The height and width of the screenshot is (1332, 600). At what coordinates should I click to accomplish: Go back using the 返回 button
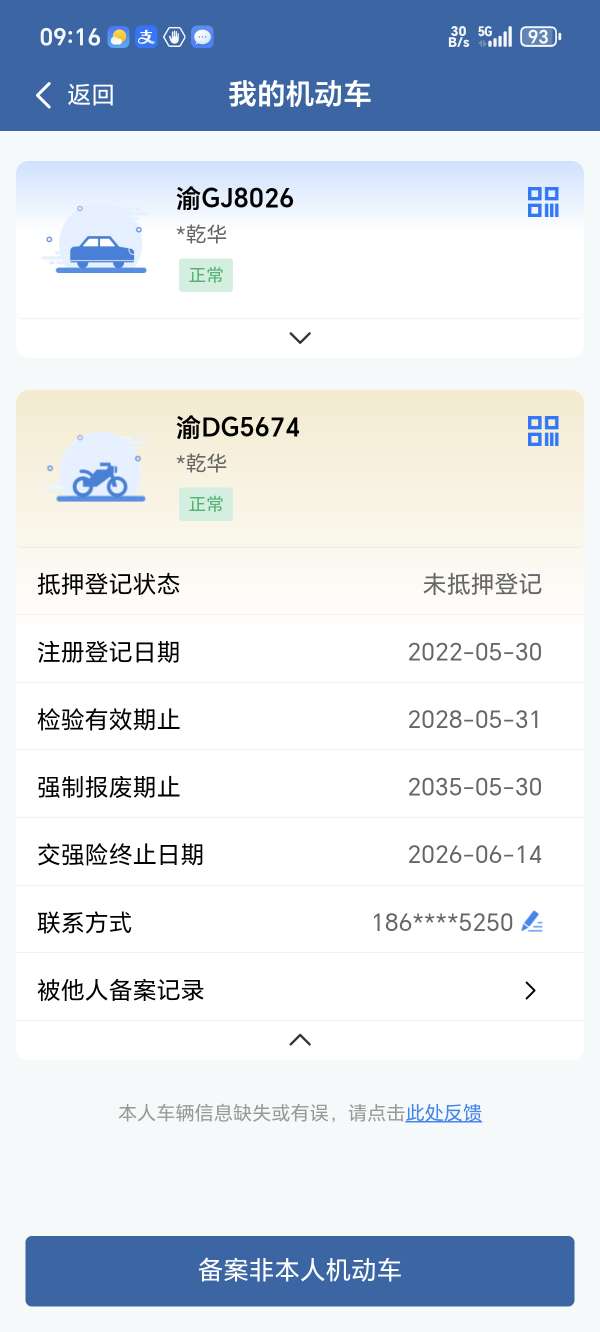(x=75, y=95)
